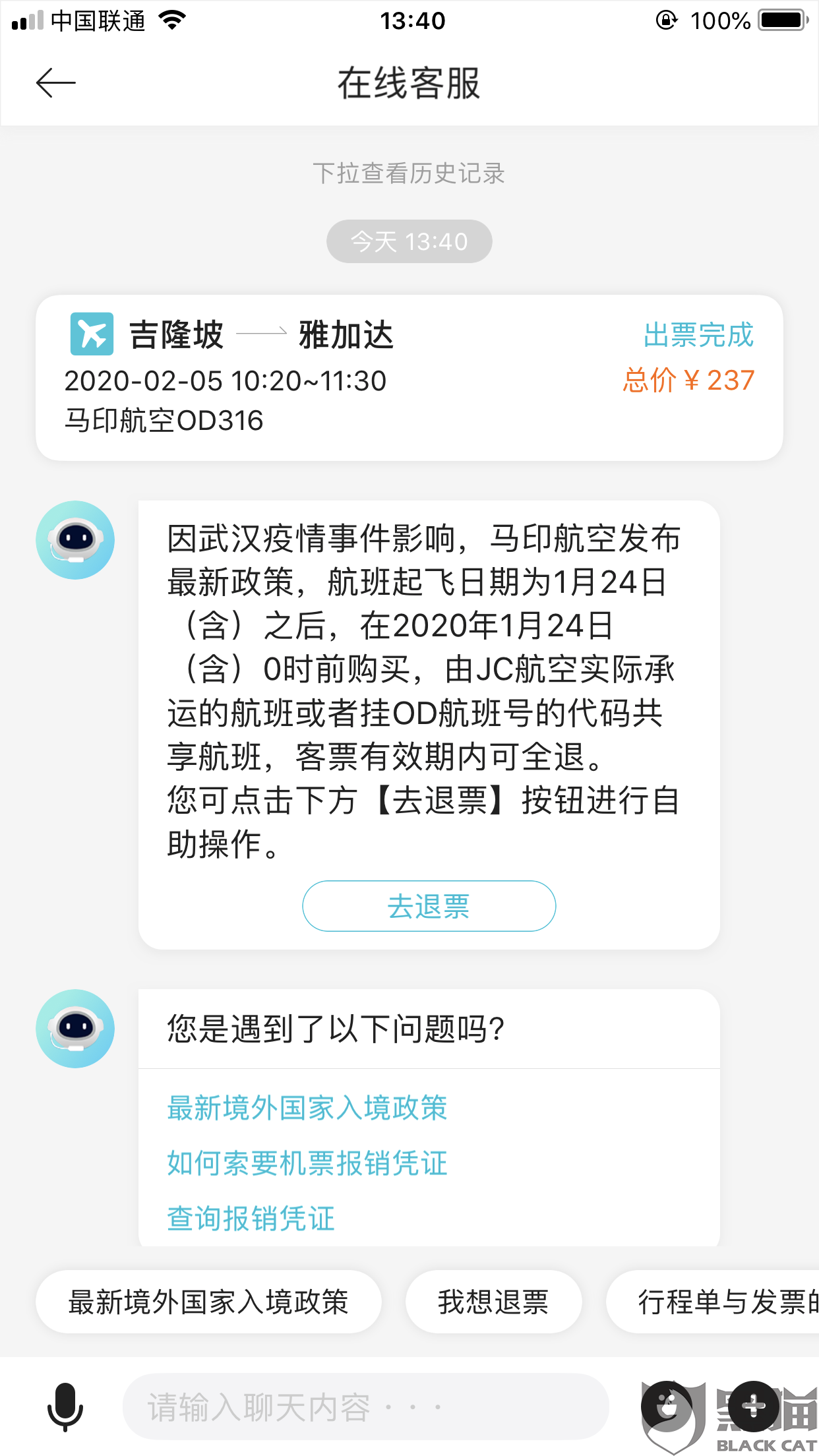The image size is (819, 1456).
Task: Go back from online customer service
Action: [55, 83]
